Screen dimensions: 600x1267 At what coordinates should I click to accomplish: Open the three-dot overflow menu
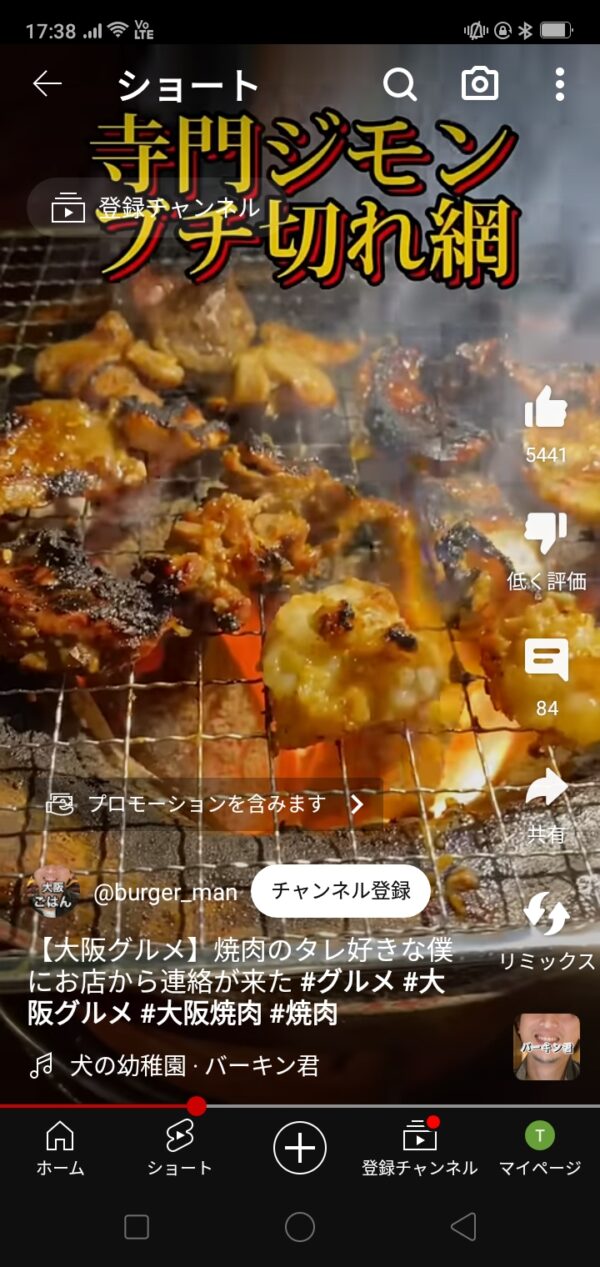pyautogui.click(x=559, y=85)
